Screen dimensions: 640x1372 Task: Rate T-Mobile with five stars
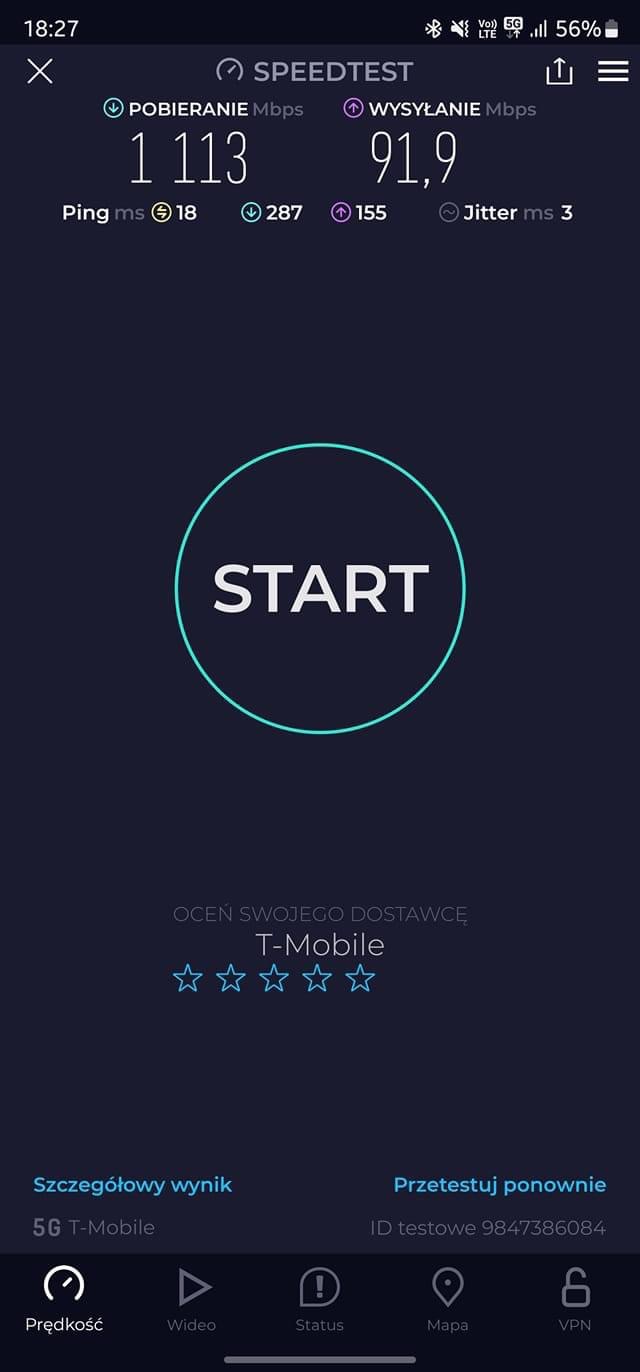pos(360,979)
